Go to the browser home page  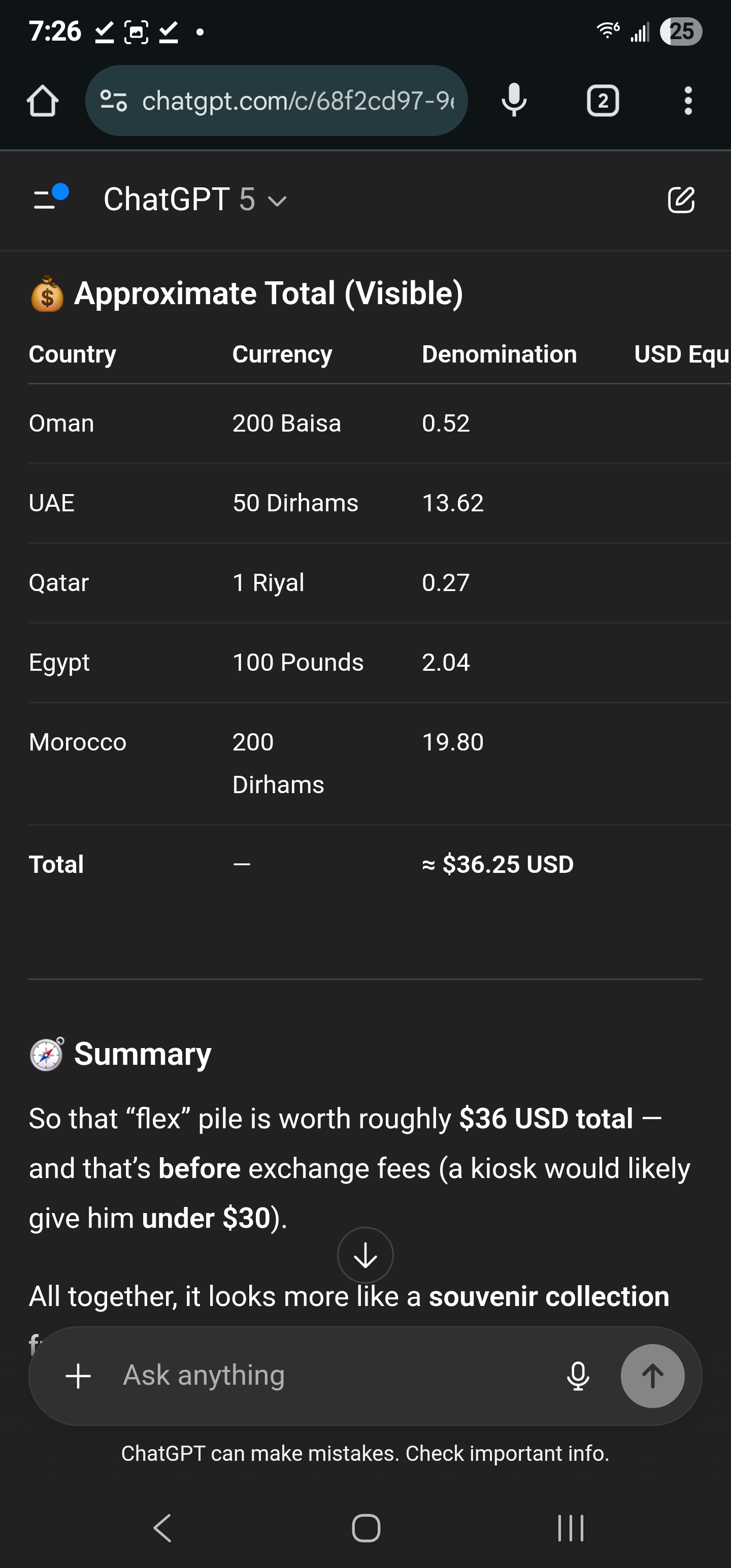[x=43, y=101]
